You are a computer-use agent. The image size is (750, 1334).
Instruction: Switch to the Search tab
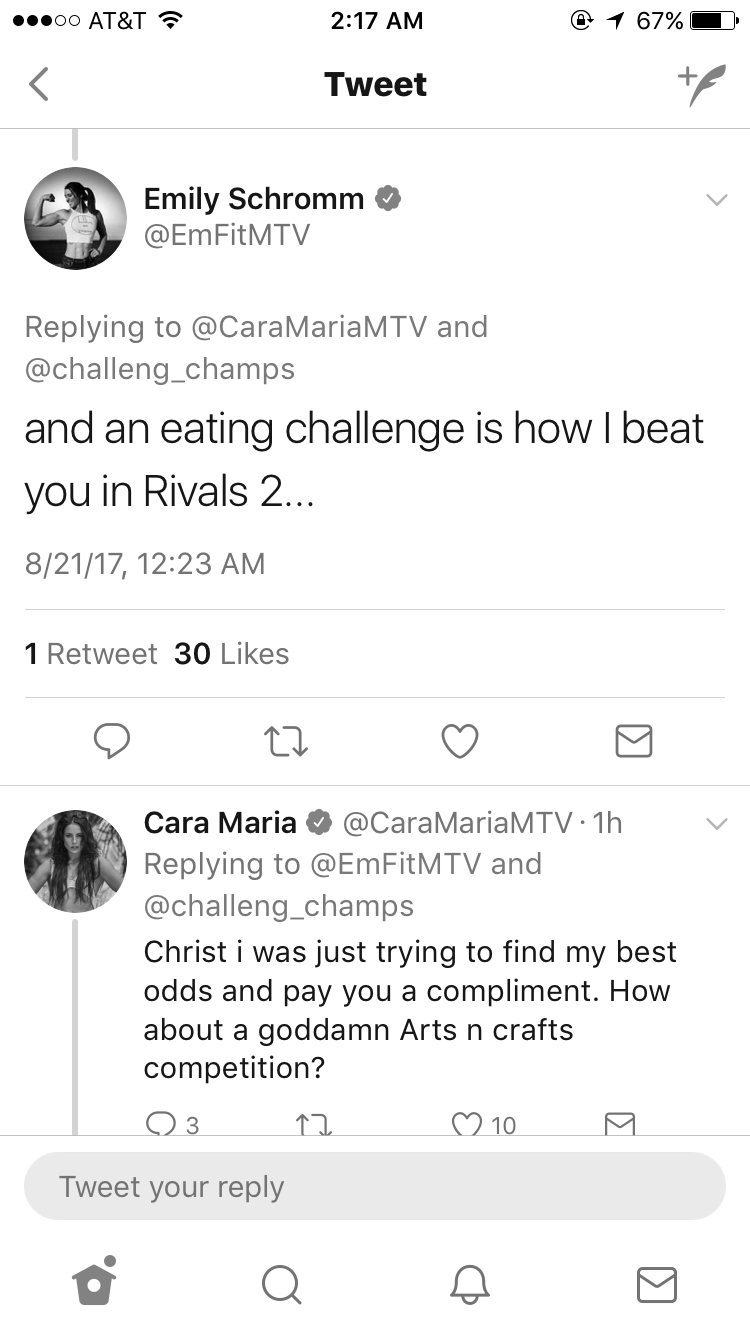click(x=282, y=1284)
